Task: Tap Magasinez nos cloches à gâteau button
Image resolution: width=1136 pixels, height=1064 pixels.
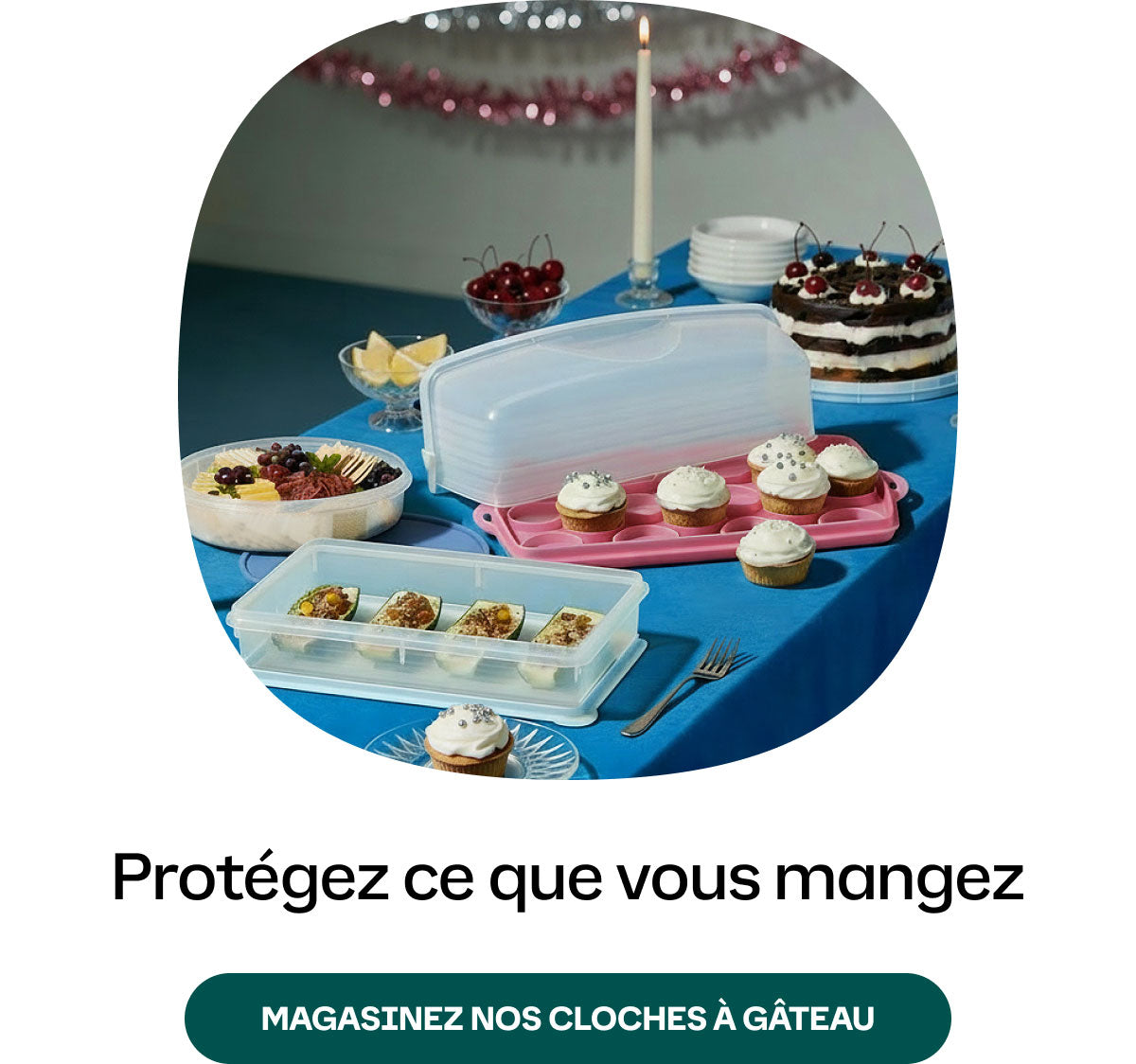Action: [567, 1018]
